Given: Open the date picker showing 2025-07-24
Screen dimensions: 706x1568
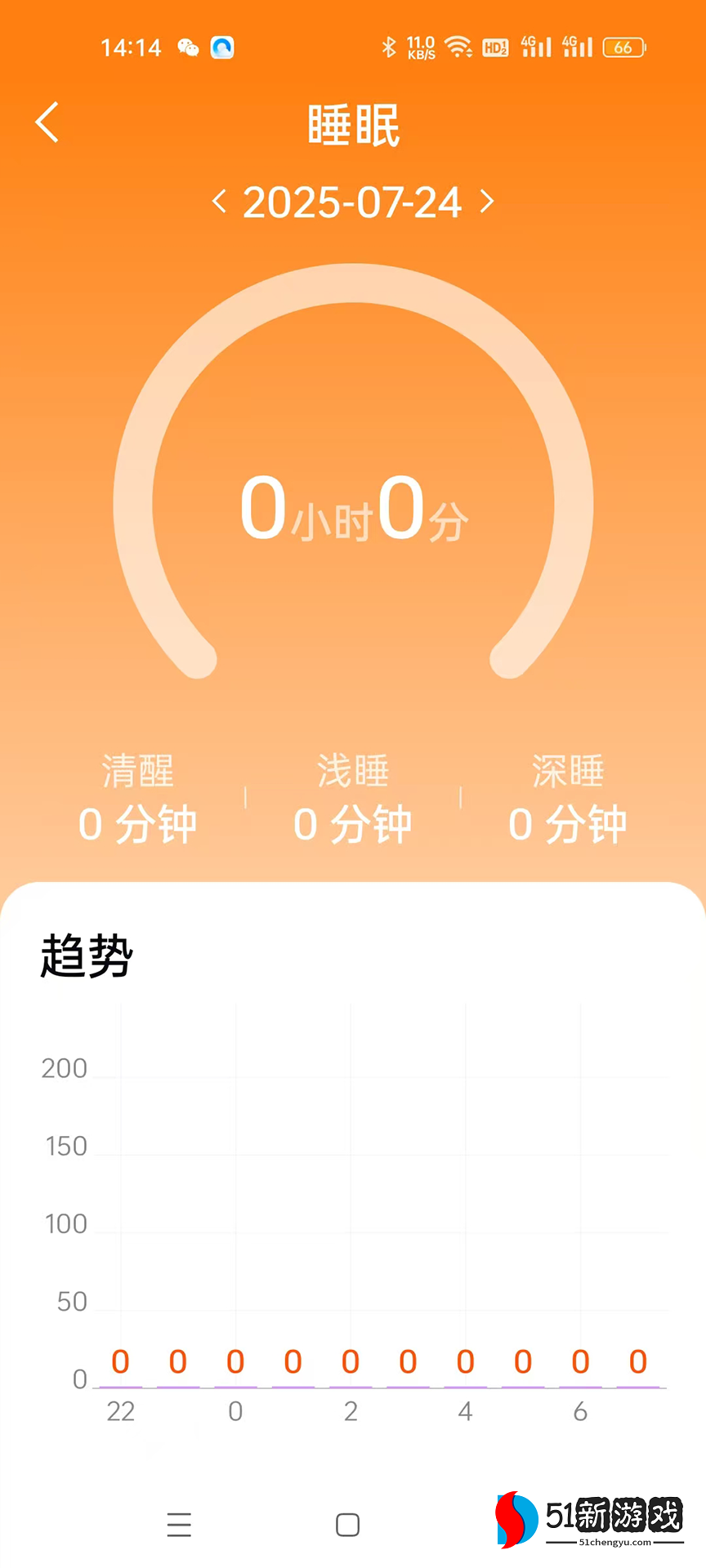Looking at the screenshot, I should [x=352, y=202].
